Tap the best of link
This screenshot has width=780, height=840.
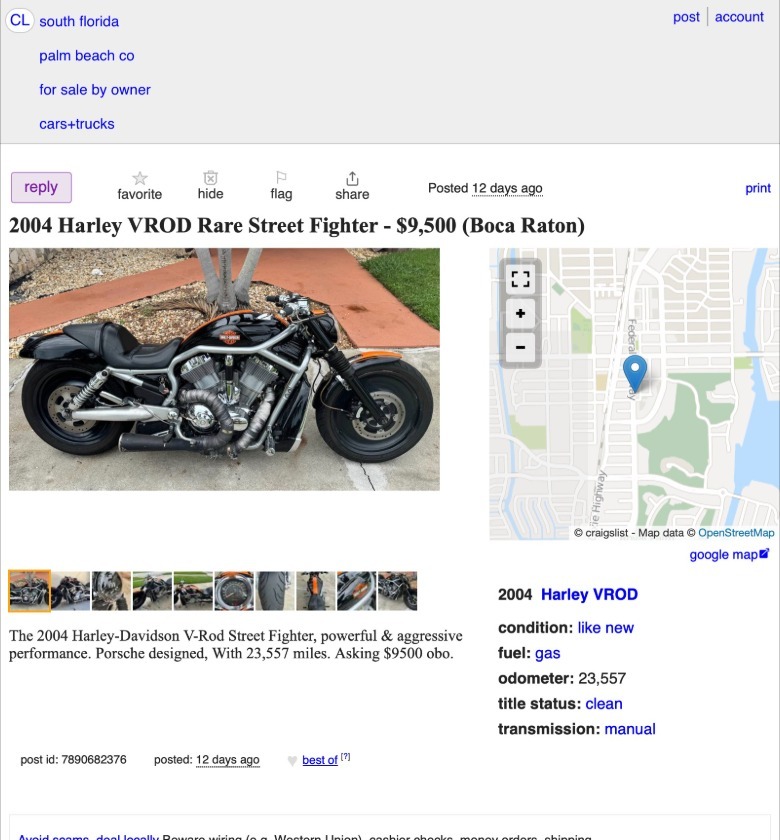click(x=319, y=760)
